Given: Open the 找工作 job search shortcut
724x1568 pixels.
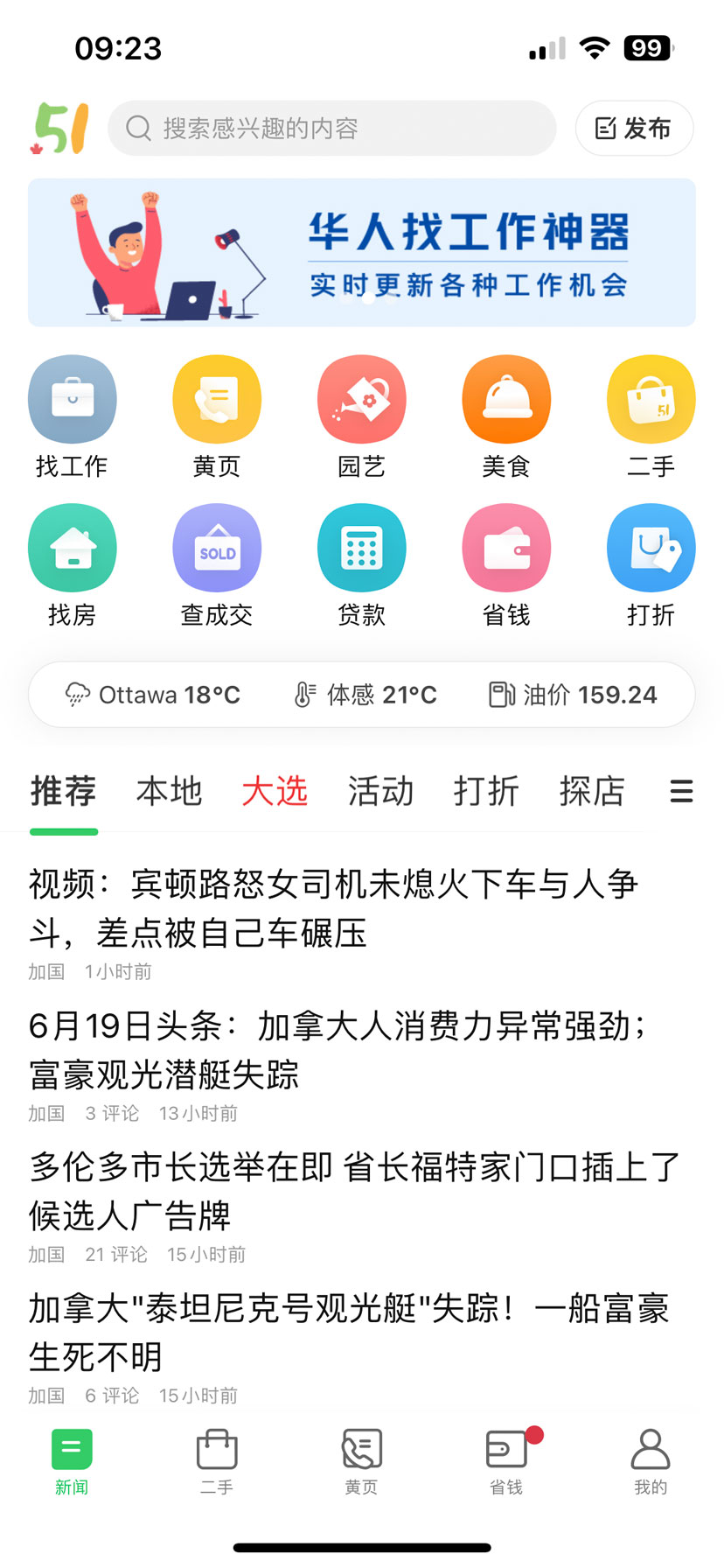Looking at the screenshot, I should point(73,416).
